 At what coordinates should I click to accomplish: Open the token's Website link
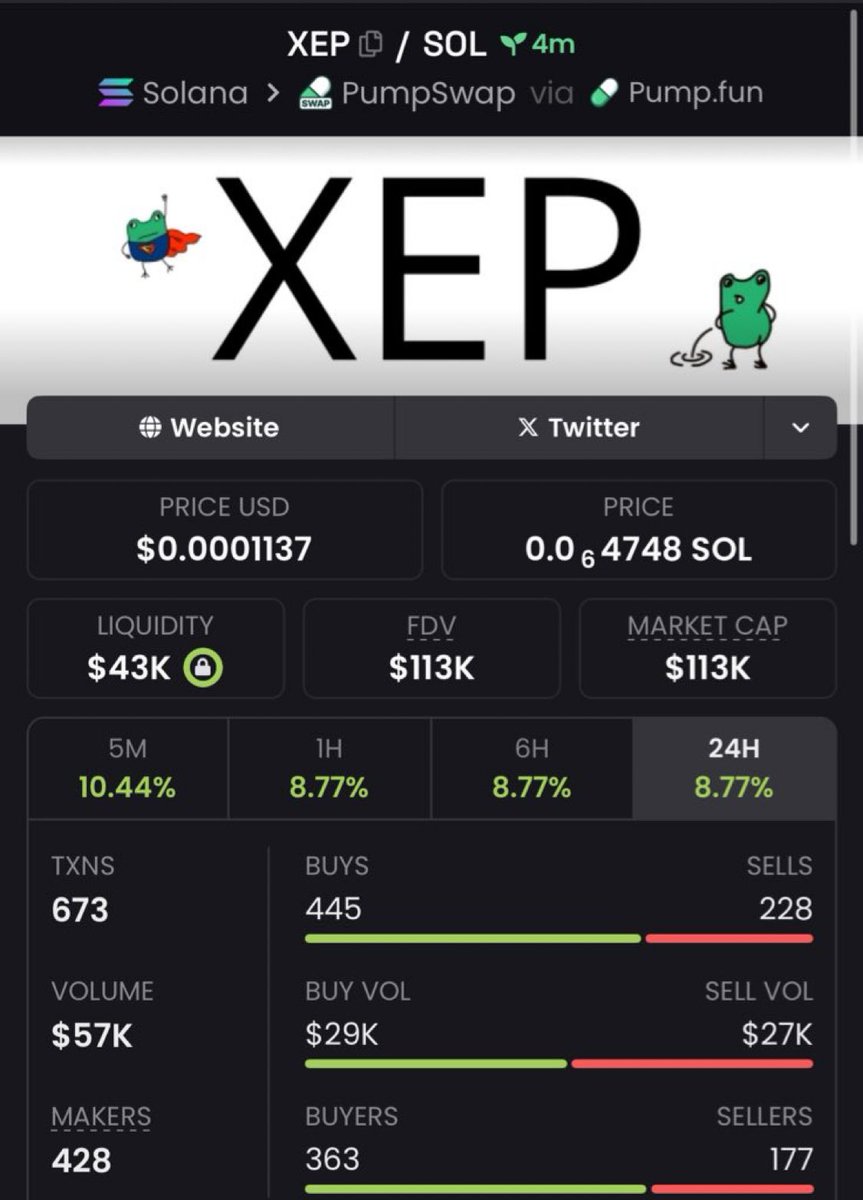[x=210, y=428]
